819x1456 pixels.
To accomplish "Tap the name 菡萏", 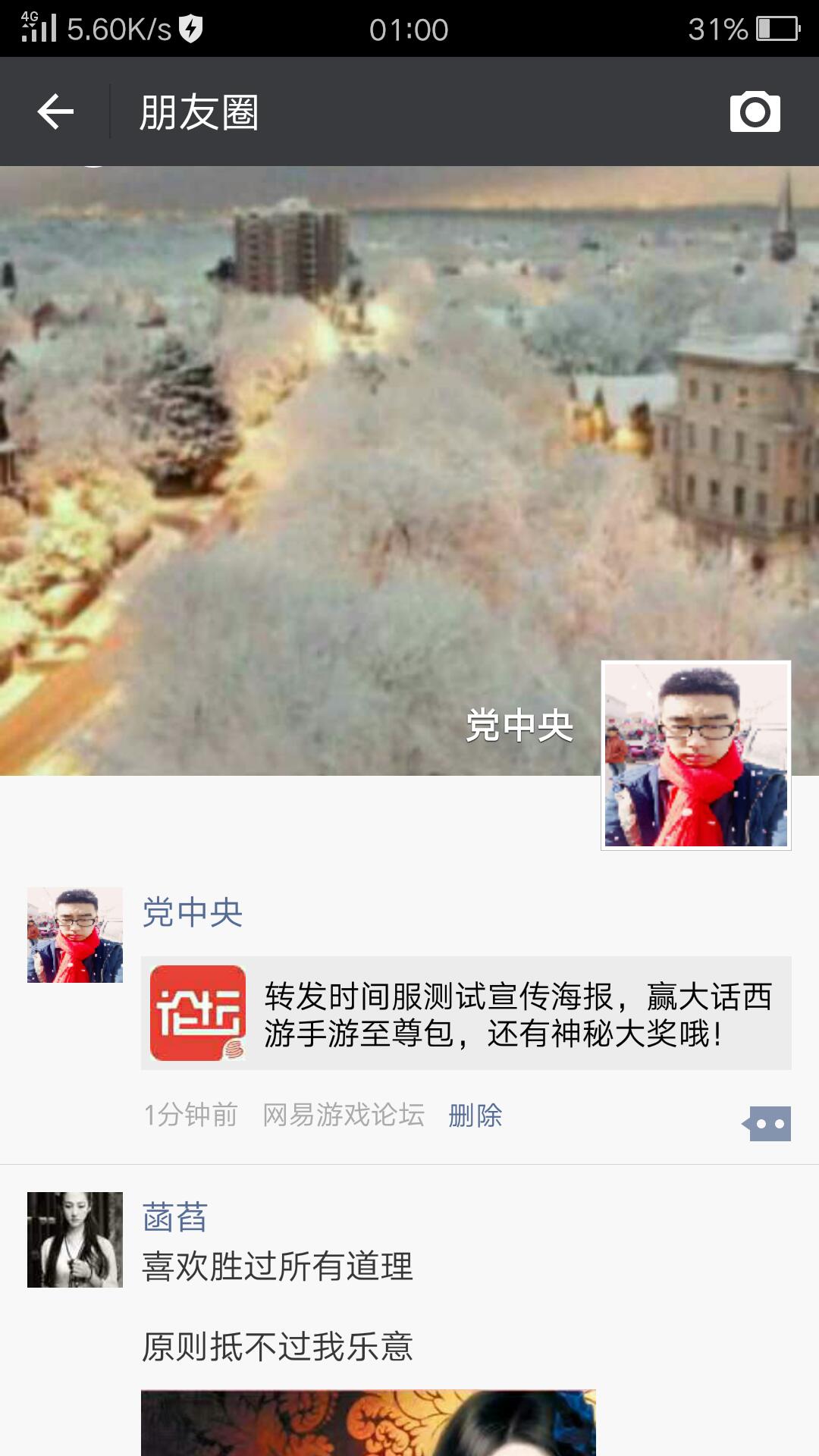I will pos(175,1217).
